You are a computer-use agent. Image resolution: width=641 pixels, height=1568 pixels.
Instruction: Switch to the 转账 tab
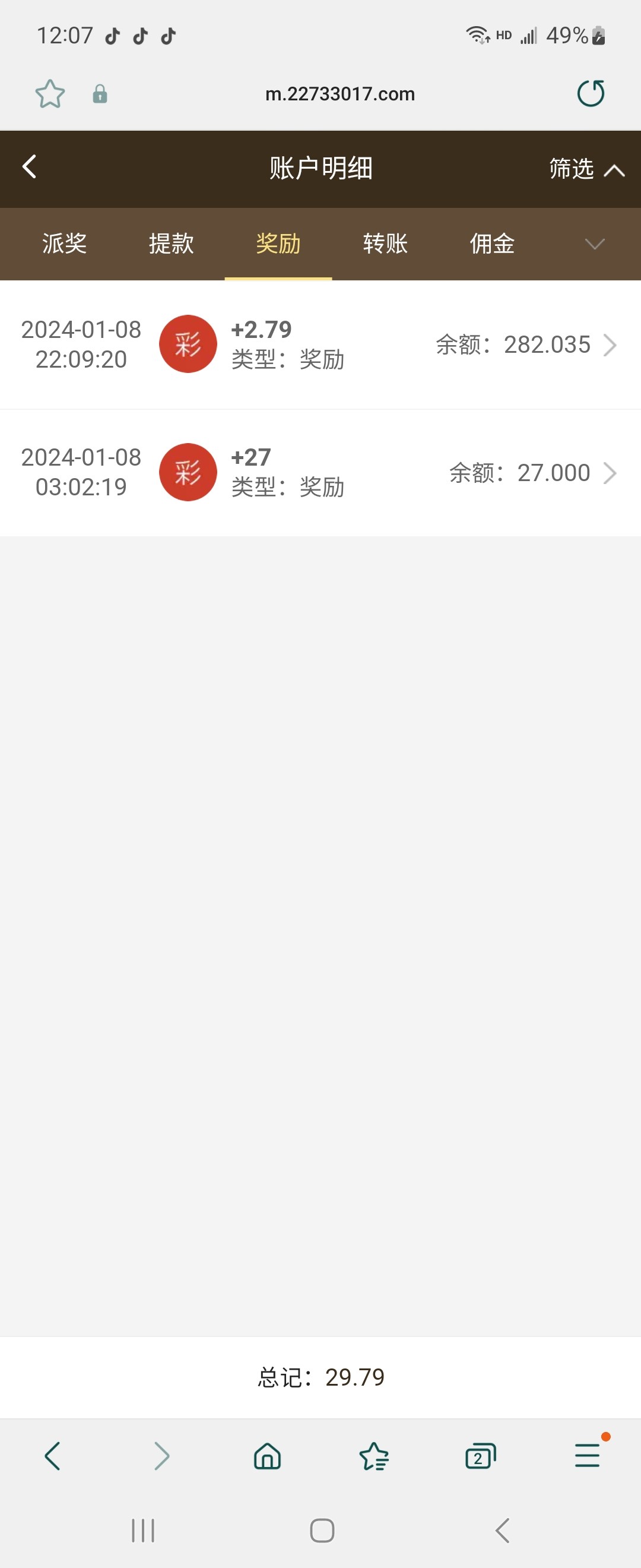point(385,244)
